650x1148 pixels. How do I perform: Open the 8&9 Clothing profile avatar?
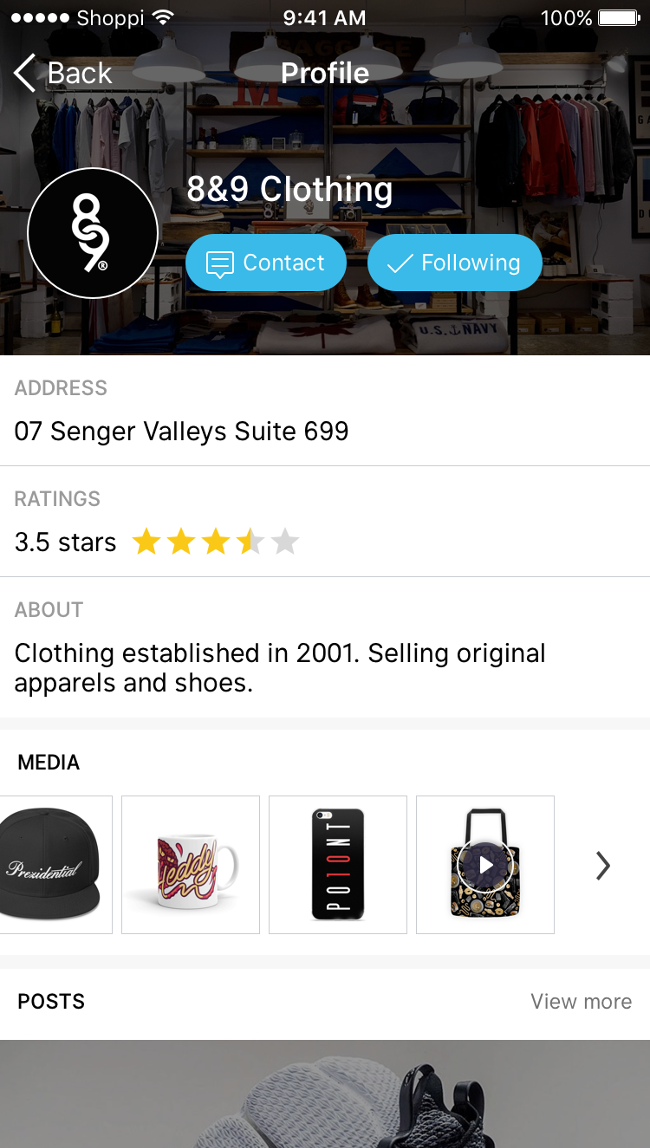pyautogui.click(x=93, y=233)
